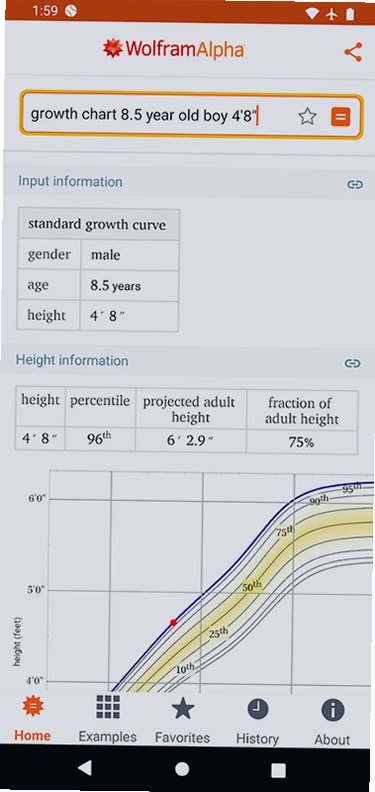This screenshot has width=375, height=792.
Task: Tap the system recent apps button
Action: pos(278,769)
